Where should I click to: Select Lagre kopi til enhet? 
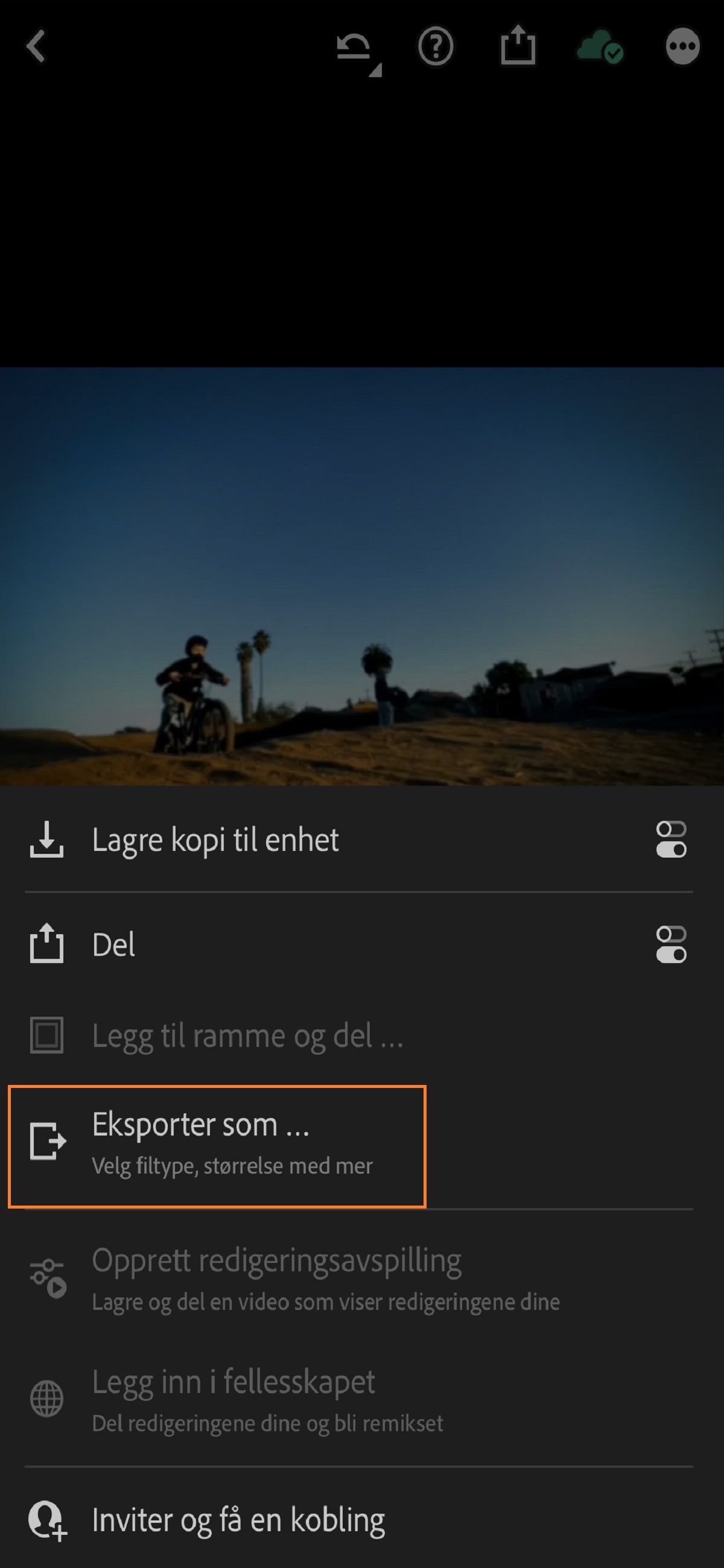(x=215, y=840)
